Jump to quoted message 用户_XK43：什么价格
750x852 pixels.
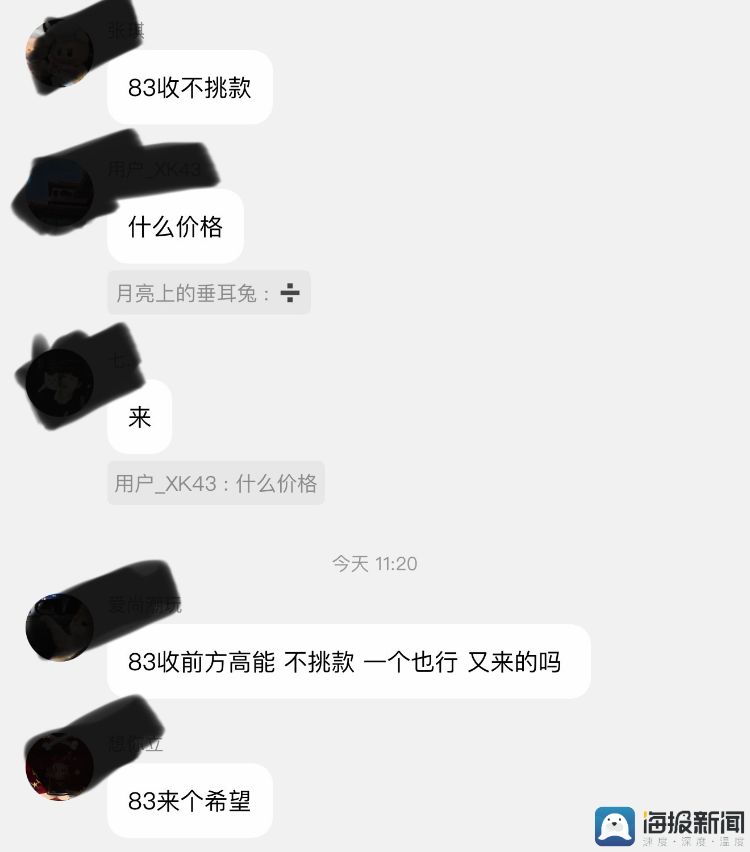tap(216, 483)
